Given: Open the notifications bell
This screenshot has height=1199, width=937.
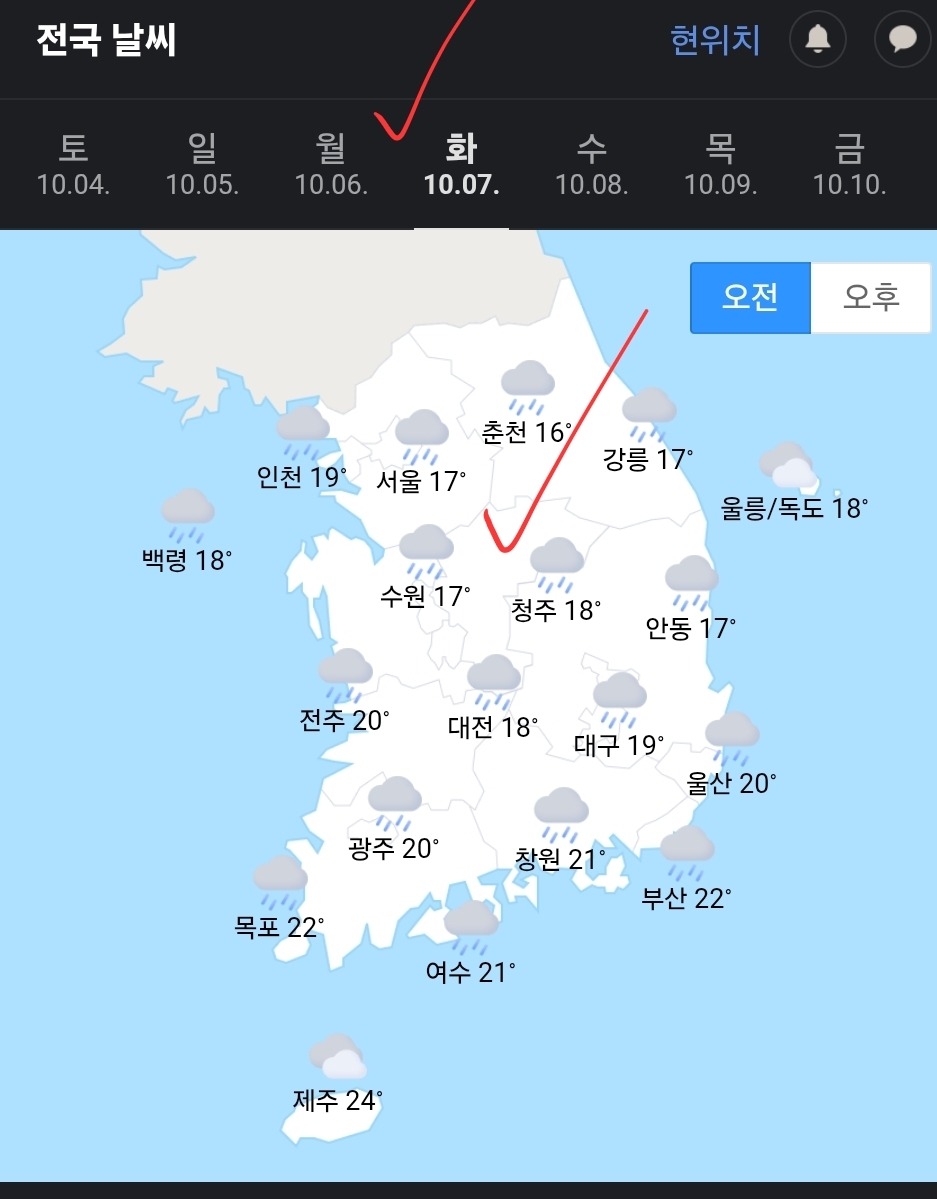Looking at the screenshot, I should [x=818, y=40].
